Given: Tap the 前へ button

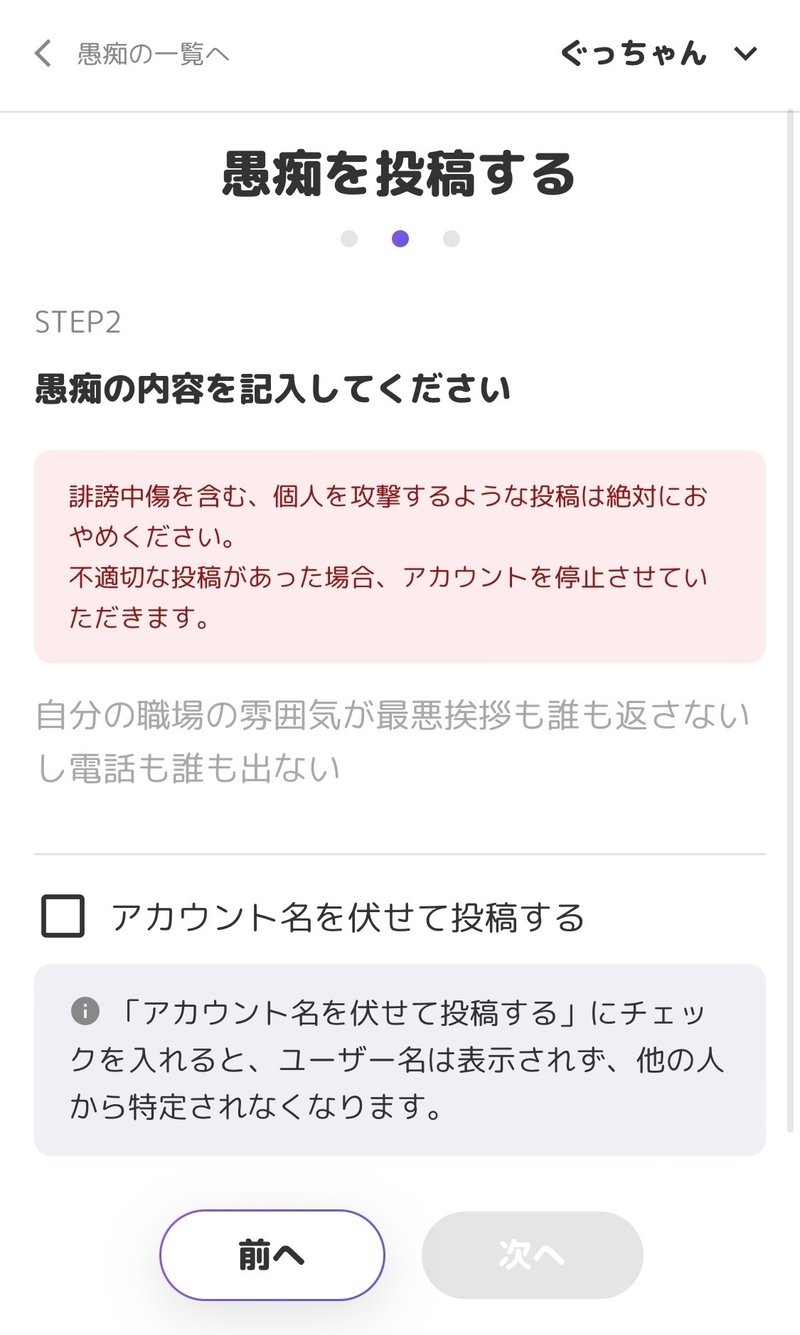Looking at the screenshot, I should coord(272,1255).
